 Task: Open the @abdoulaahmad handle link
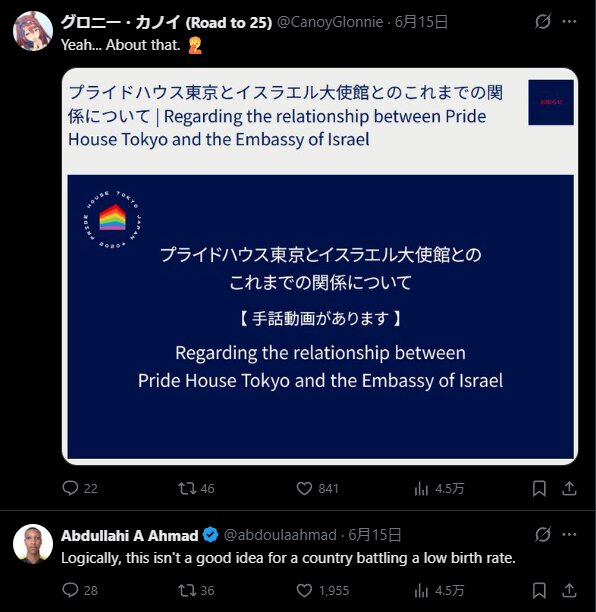coord(280,535)
